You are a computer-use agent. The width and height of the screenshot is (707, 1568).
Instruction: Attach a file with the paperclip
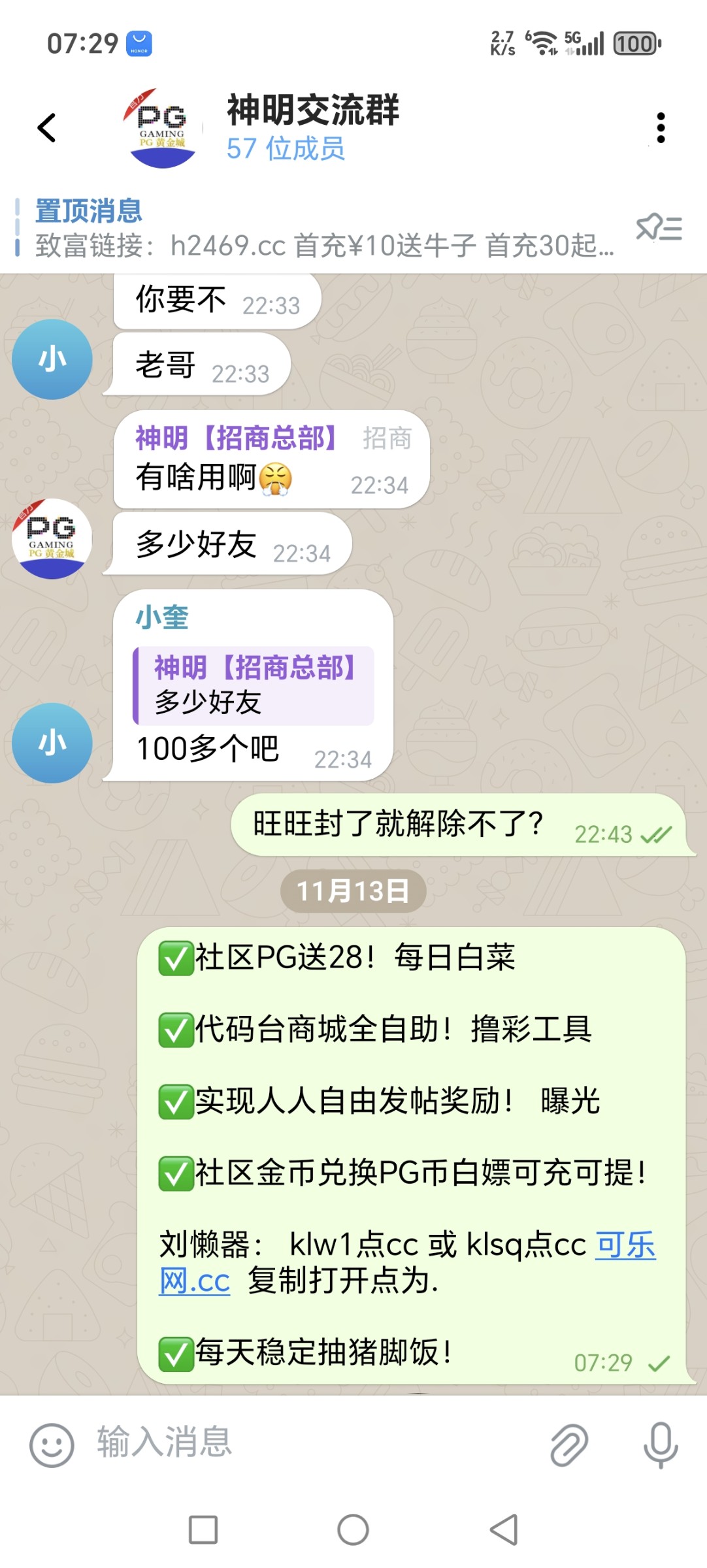(568, 1445)
